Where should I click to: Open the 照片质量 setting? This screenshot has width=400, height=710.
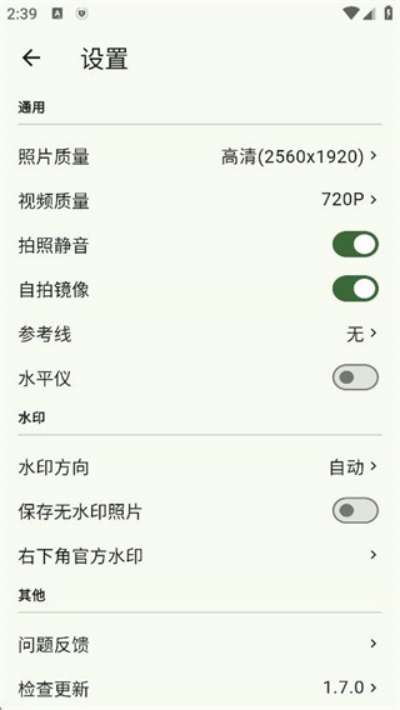click(200, 157)
